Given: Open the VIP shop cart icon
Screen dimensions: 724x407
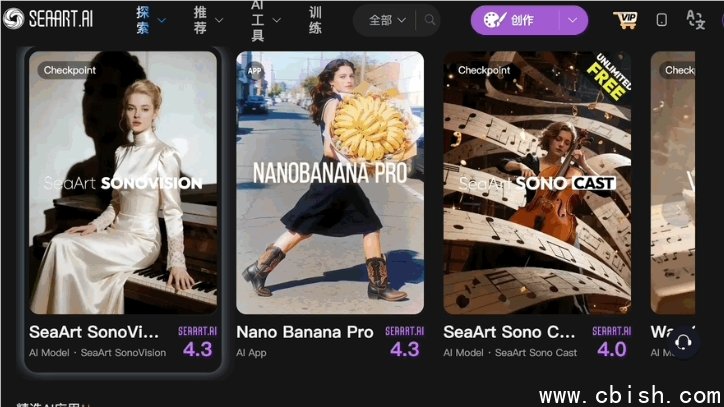Looking at the screenshot, I should (x=625, y=19).
